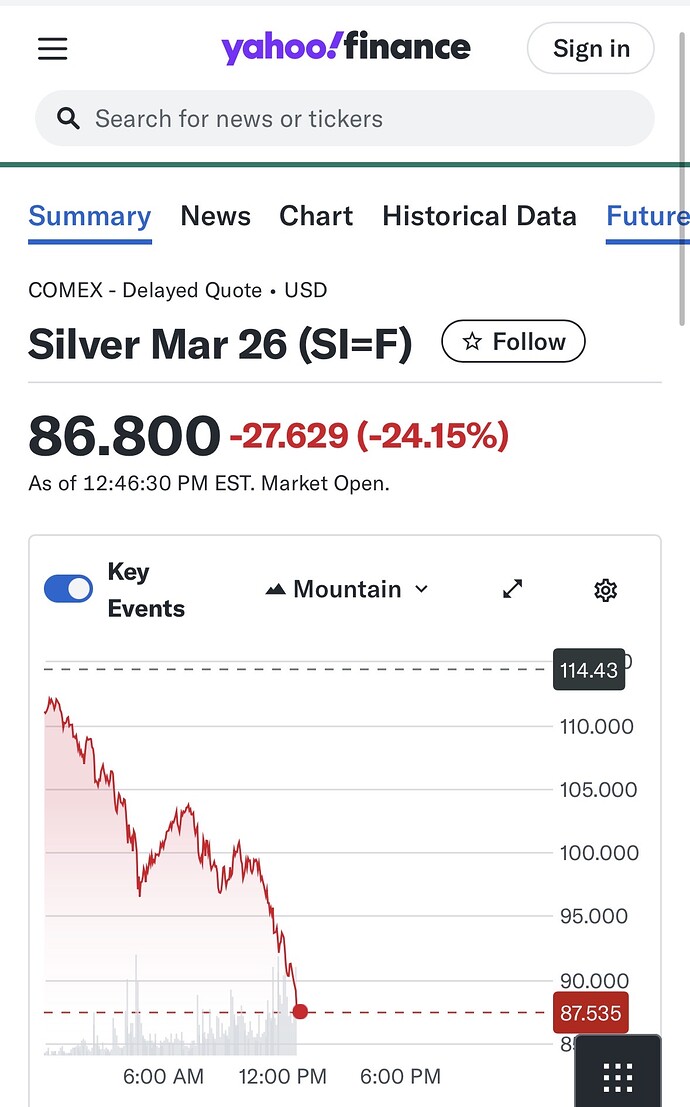690x1107 pixels.
Task: Follow Silver Mar 26
Action: click(513, 342)
